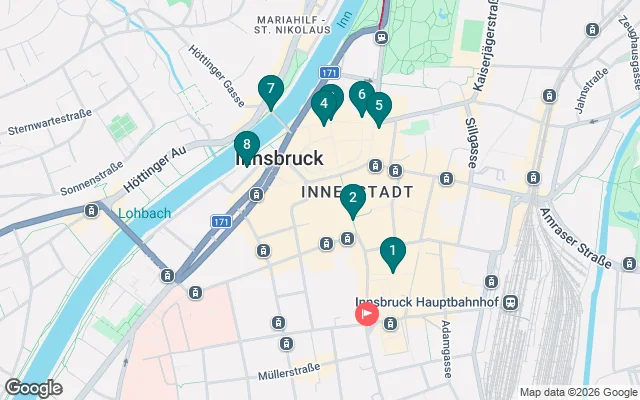
Task: Choose map pin number 7
Action: [269, 89]
